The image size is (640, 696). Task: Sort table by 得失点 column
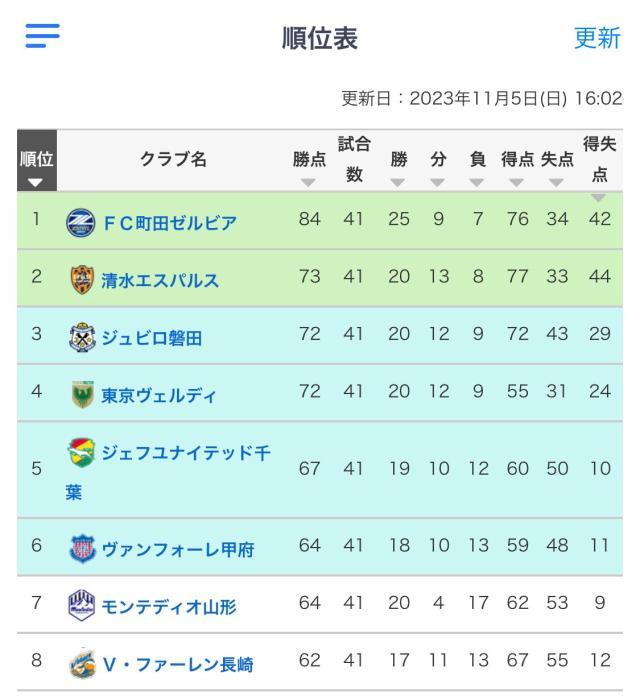[x=599, y=159]
